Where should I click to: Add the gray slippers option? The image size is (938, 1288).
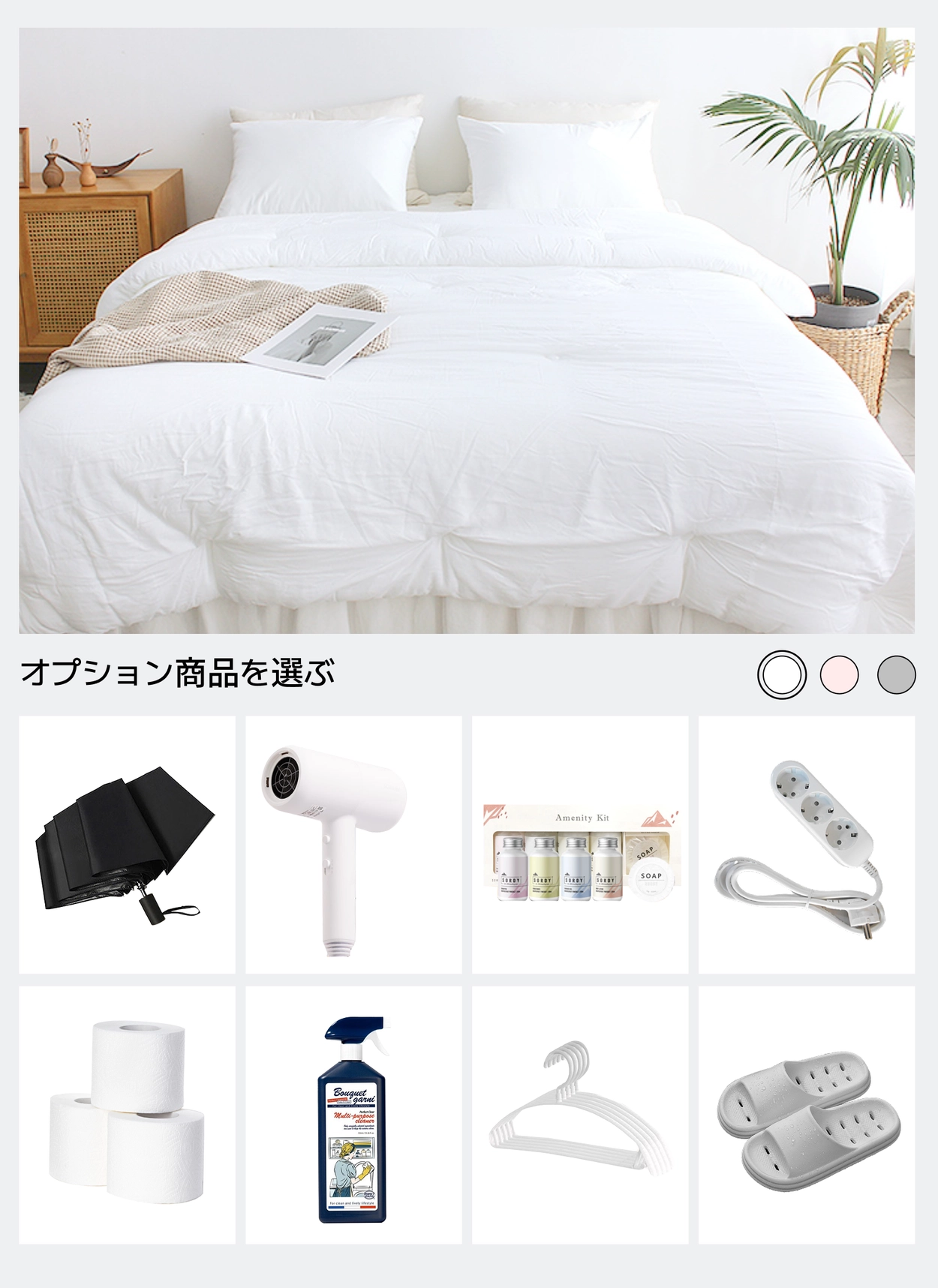pos(807,1115)
